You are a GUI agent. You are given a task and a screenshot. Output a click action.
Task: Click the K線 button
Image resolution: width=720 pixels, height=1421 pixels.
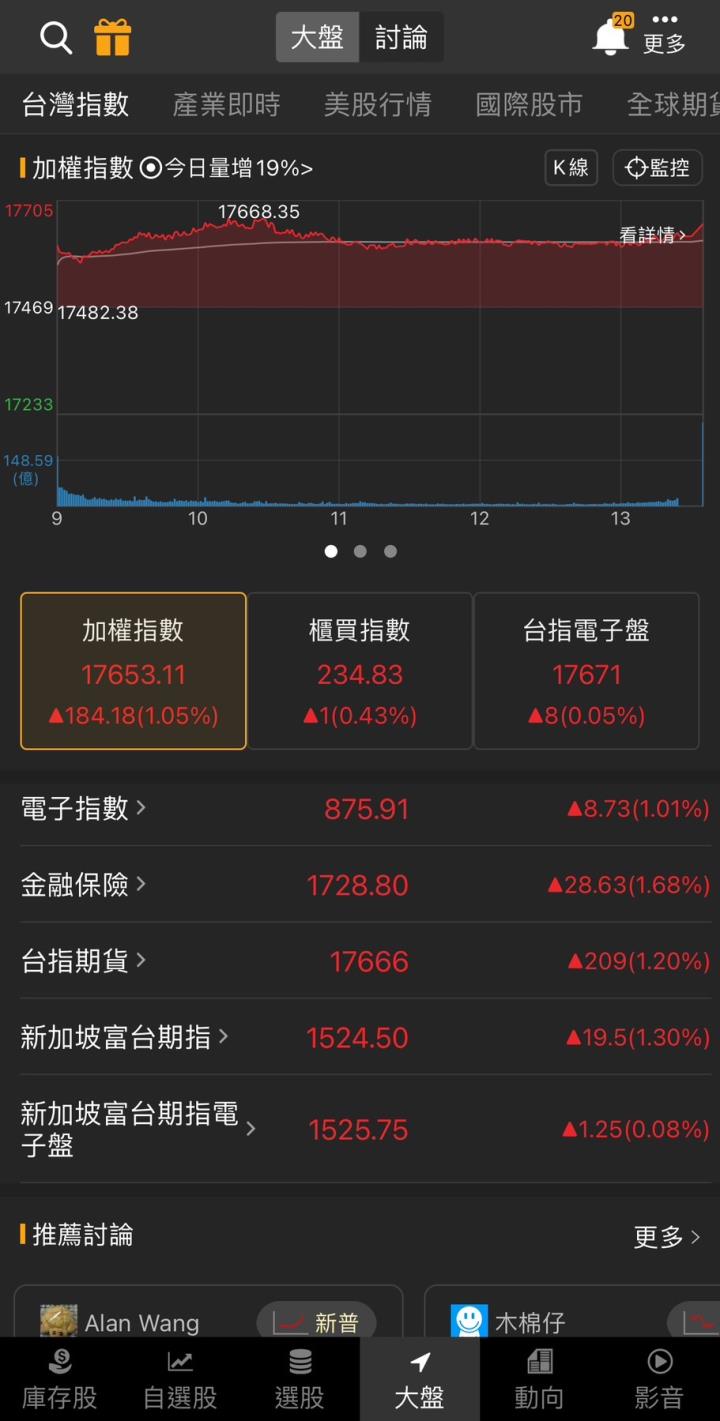570,168
